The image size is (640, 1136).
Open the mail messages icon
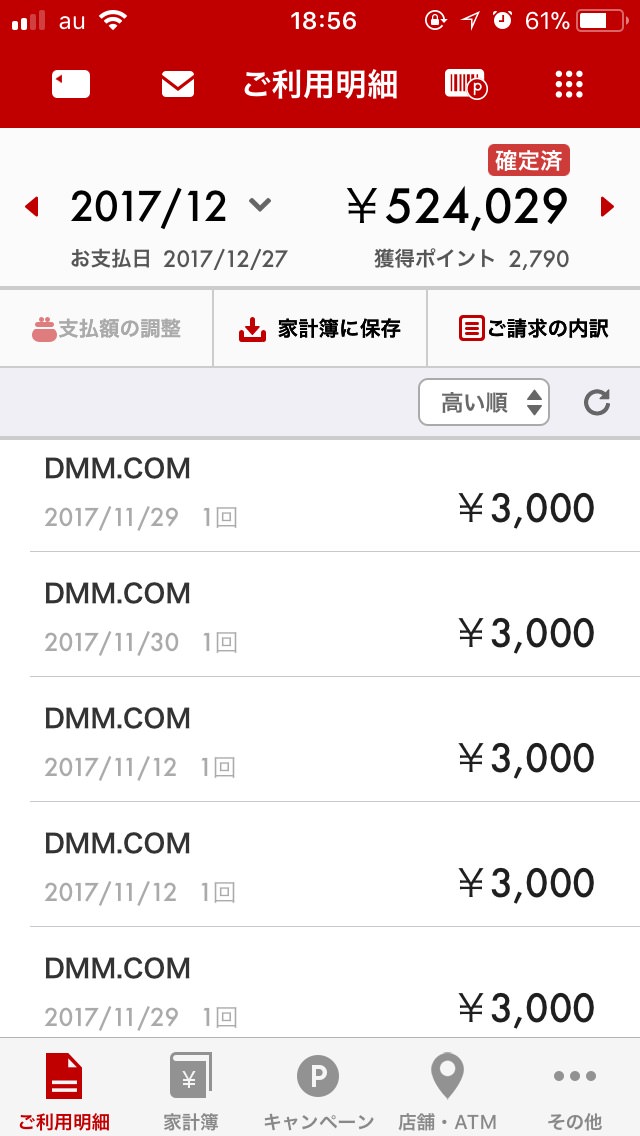[x=177, y=85]
